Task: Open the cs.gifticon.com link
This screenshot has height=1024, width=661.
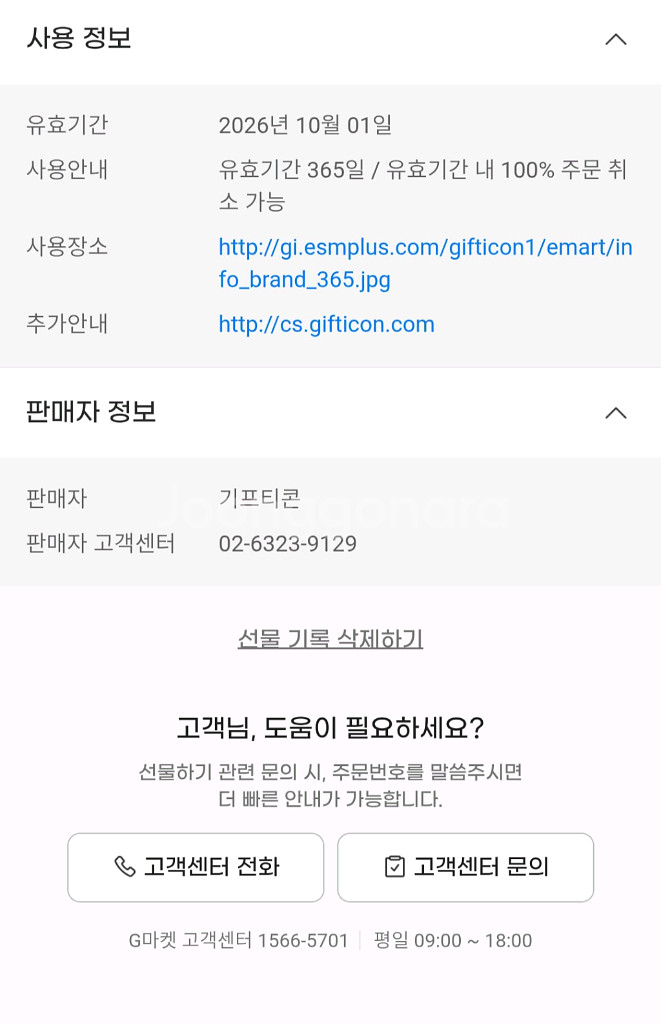Action: pos(326,324)
